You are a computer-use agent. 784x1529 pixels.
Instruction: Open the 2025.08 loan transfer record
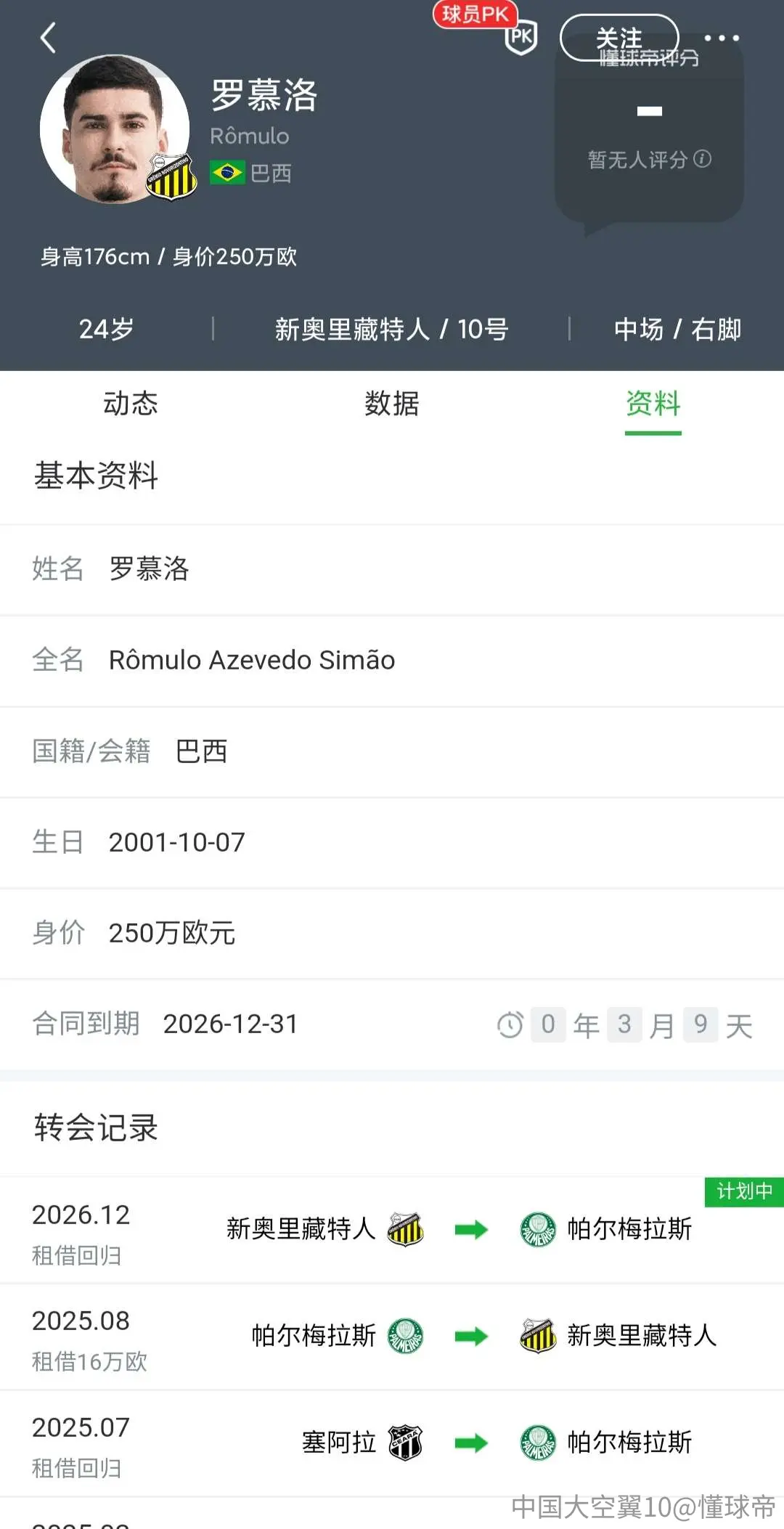392,1337
